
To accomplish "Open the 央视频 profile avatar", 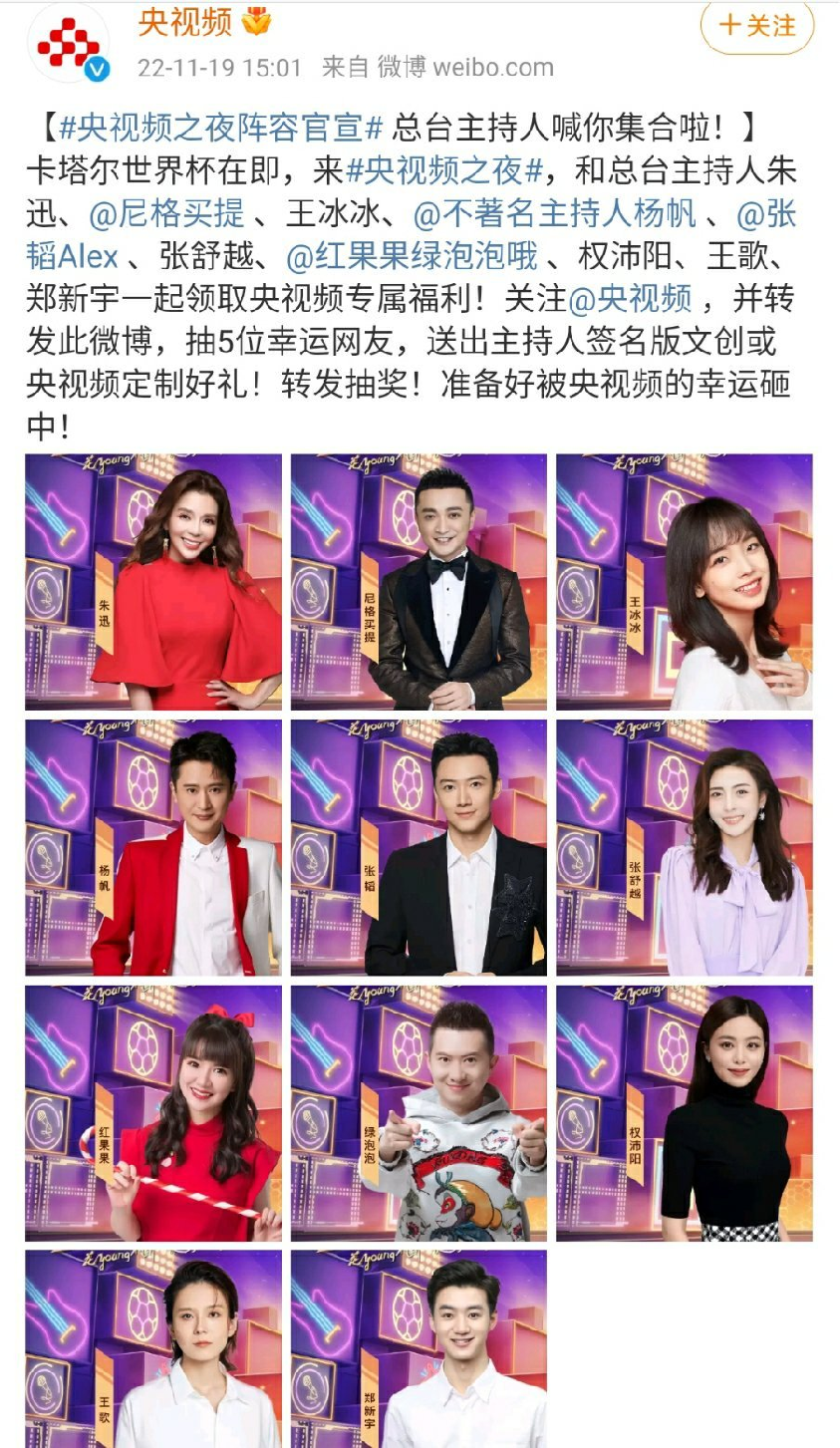I will (69, 42).
